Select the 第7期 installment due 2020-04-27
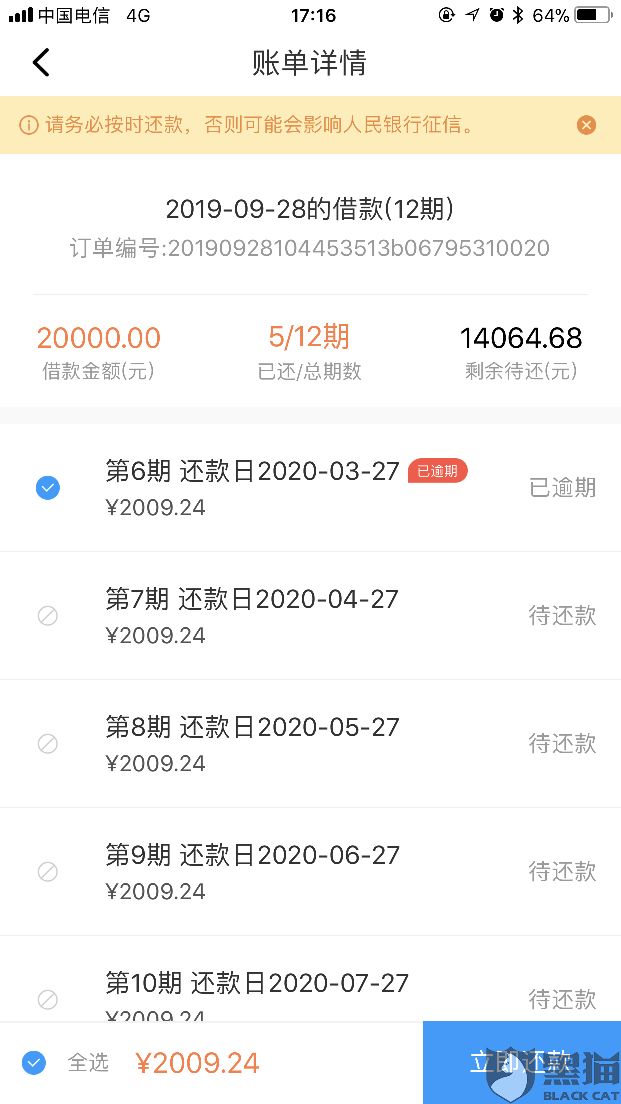 point(47,616)
